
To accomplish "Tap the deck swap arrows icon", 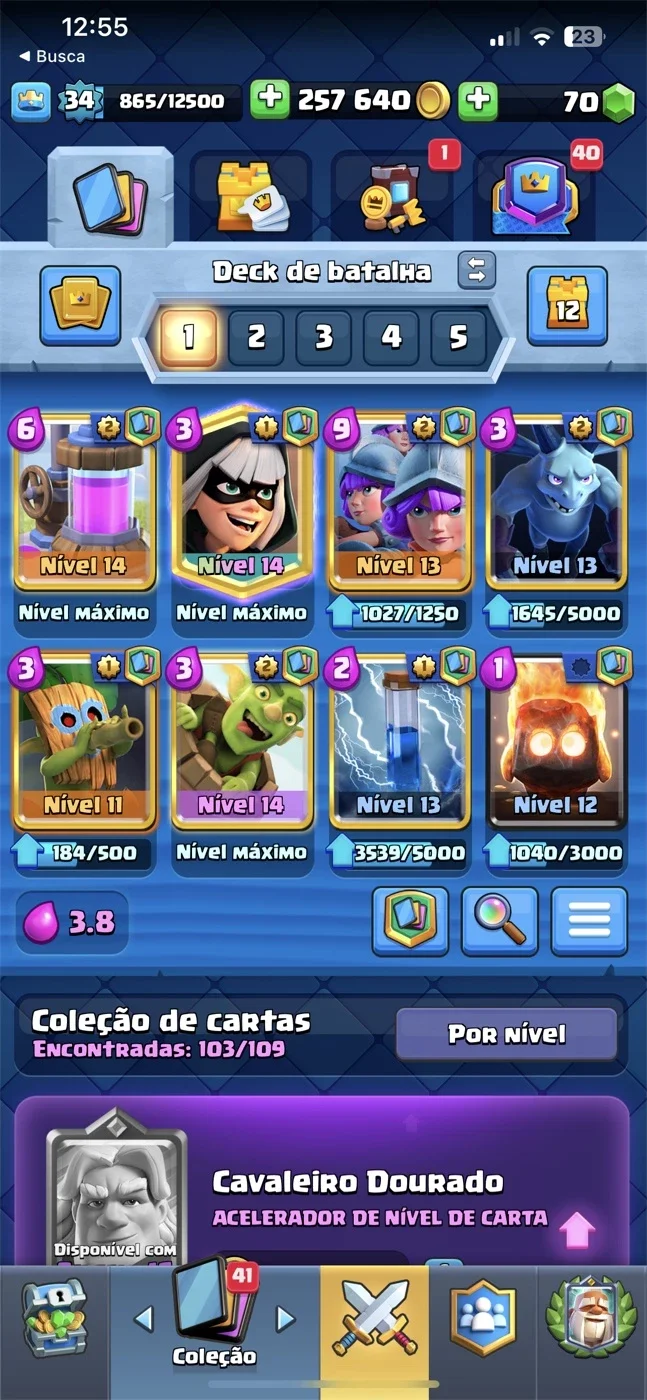I will (477, 270).
